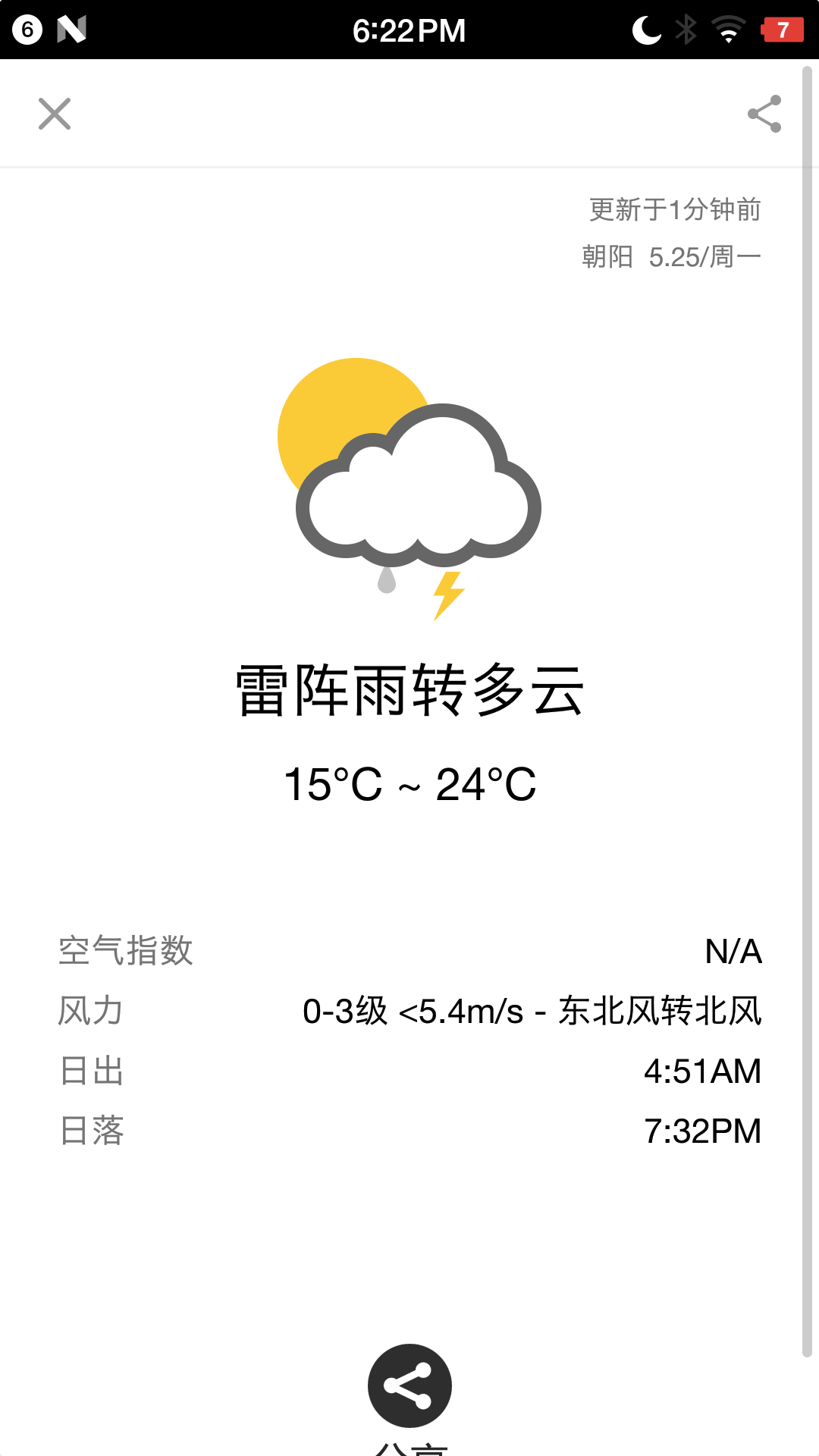Tap the weather condition text 雷阵雨转多云
This screenshot has height=1456, width=819.
coord(409,690)
